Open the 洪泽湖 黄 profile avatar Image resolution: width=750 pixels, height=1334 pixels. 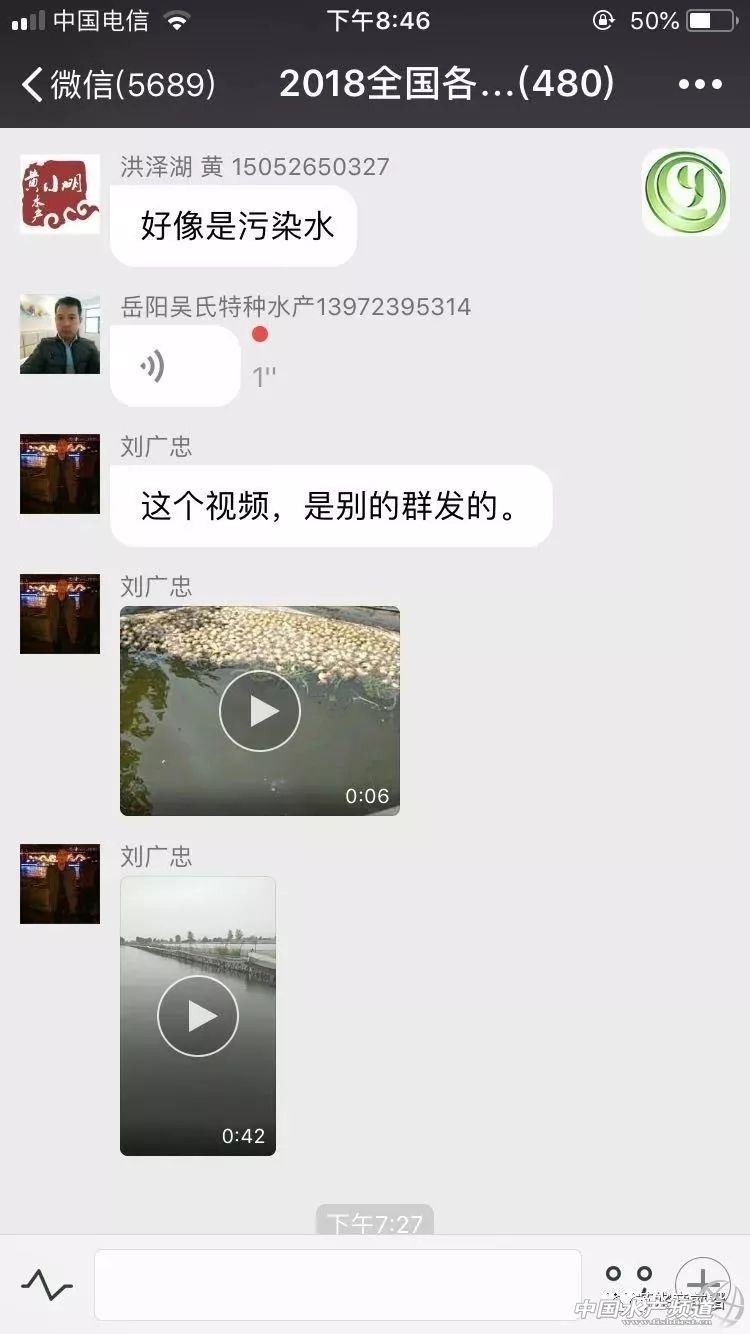[60, 194]
